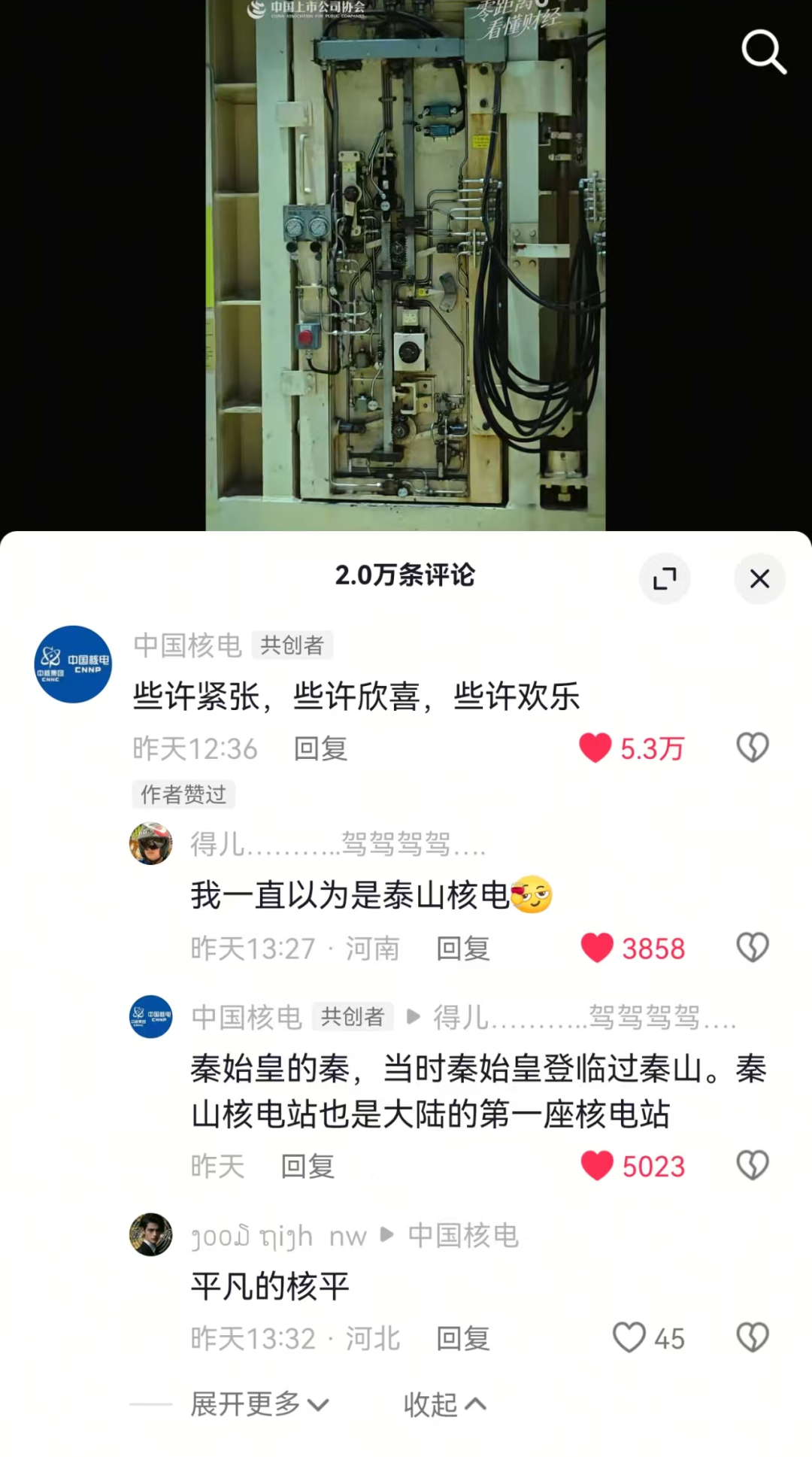Dislike the reply about 秦山核电站
This screenshot has height=1457, width=812.
pos(752,1166)
